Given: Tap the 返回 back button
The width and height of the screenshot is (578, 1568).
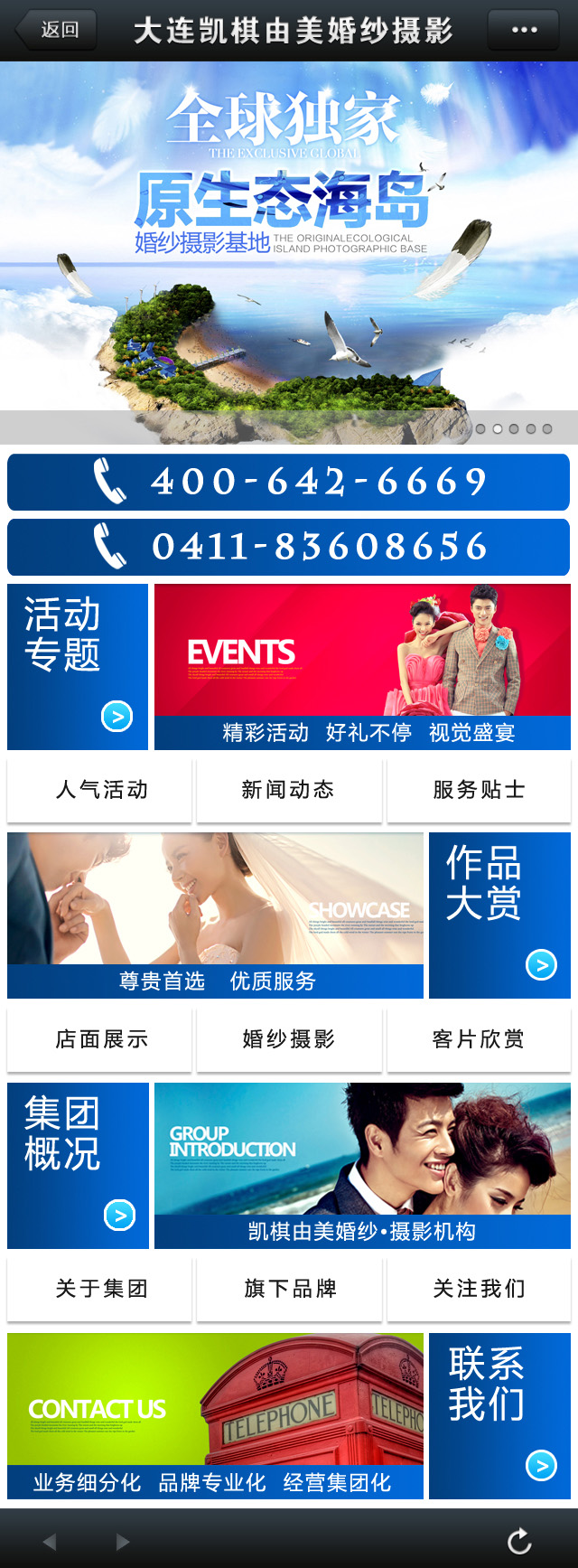Looking at the screenshot, I should click(x=56, y=30).
